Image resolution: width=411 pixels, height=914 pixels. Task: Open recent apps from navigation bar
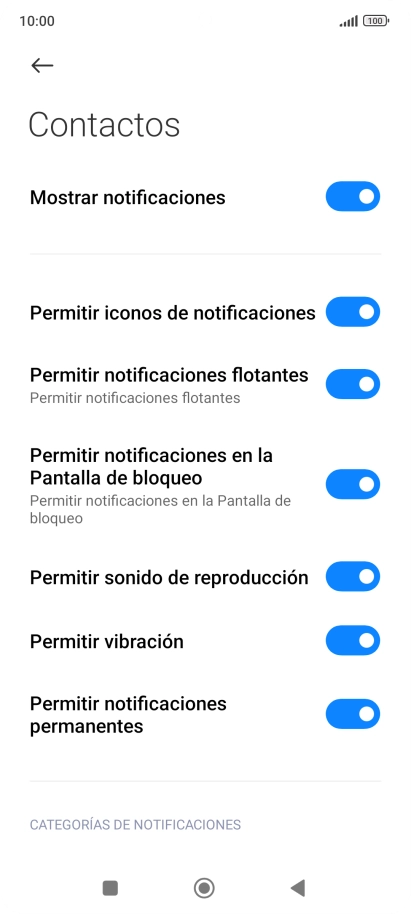tap(110, 888)
